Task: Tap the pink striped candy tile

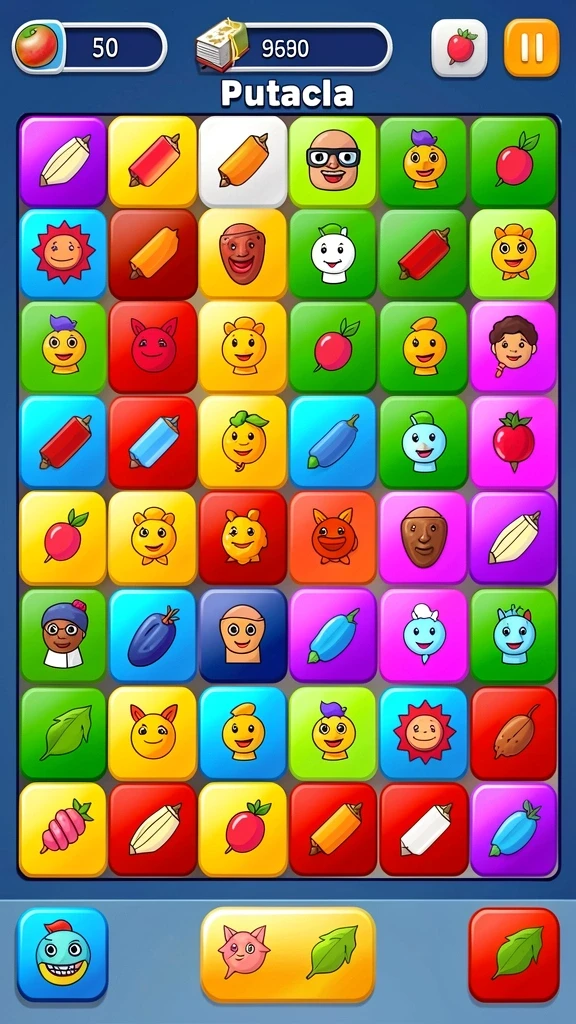Action: [63, 829]
